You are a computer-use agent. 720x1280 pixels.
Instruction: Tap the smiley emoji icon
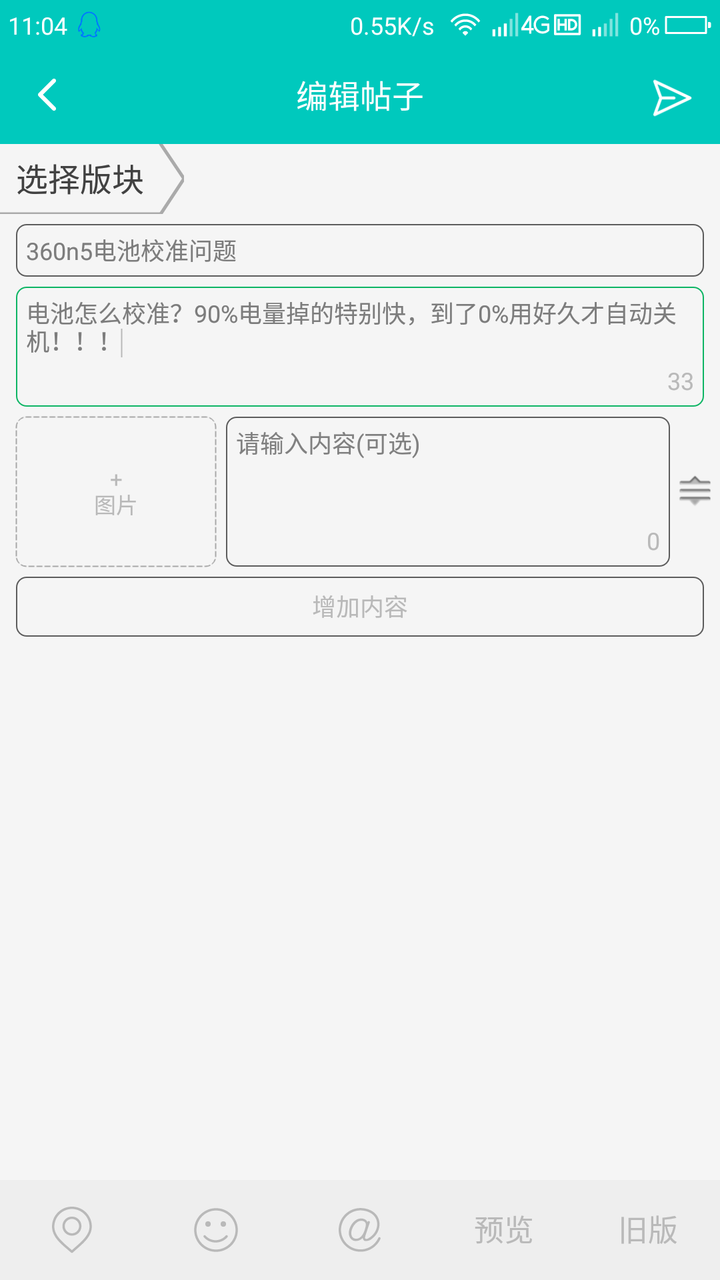click(x=216, y=1228)
